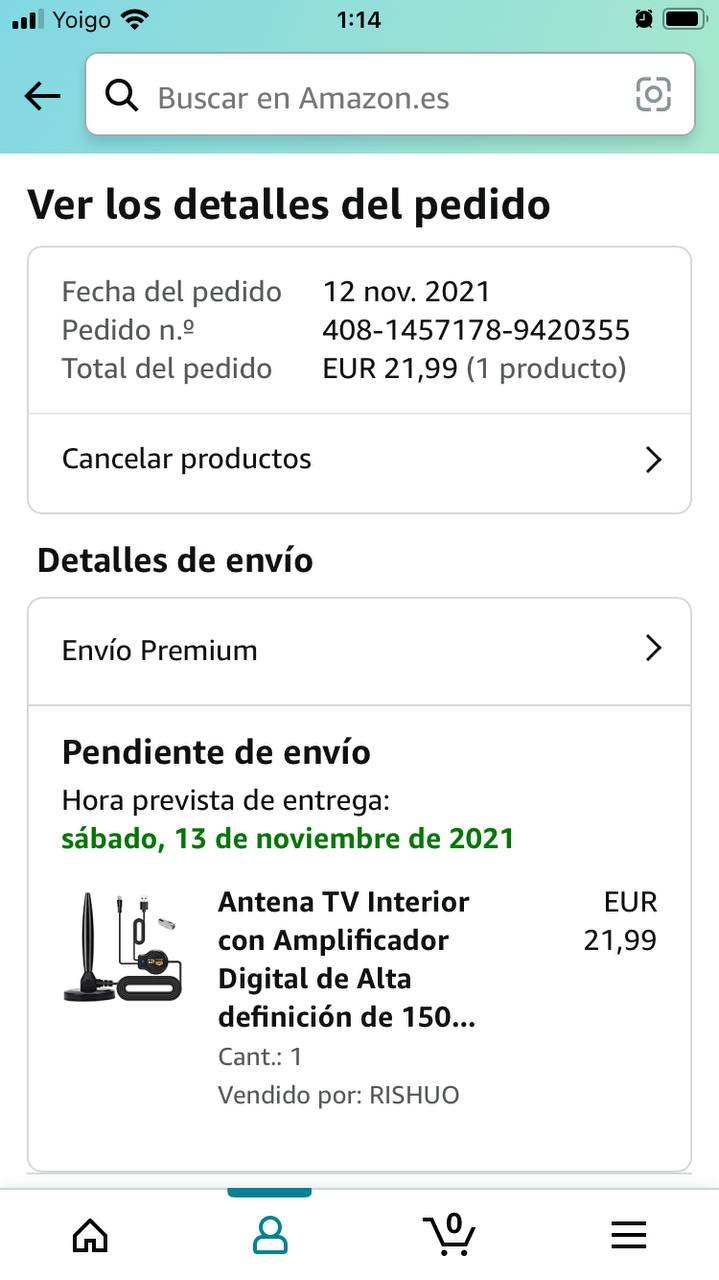Open Cancelar productos
719x1280 pixels.
[x=360, y=459]
